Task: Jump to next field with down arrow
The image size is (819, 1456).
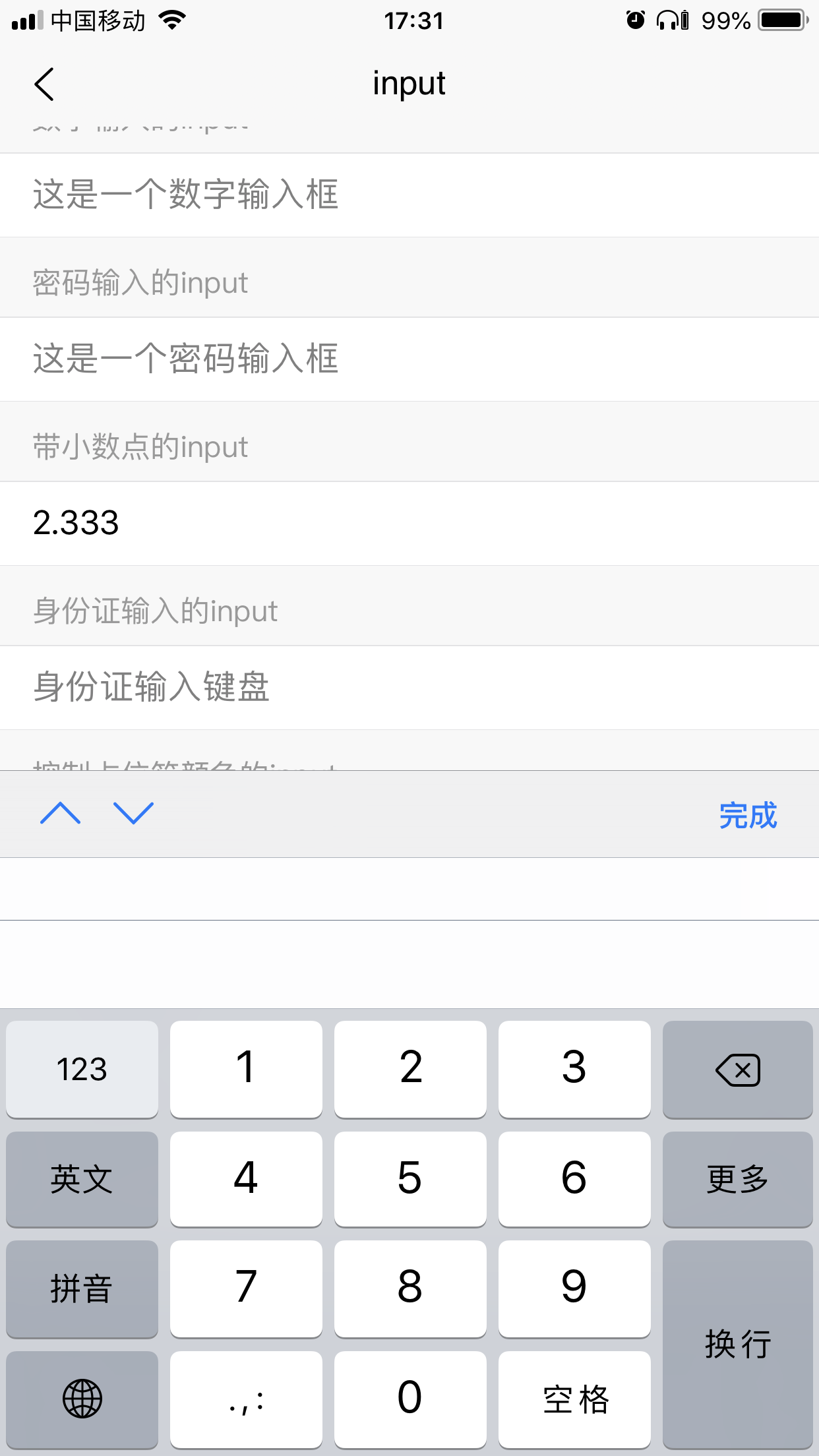Action: coord(133,814)
